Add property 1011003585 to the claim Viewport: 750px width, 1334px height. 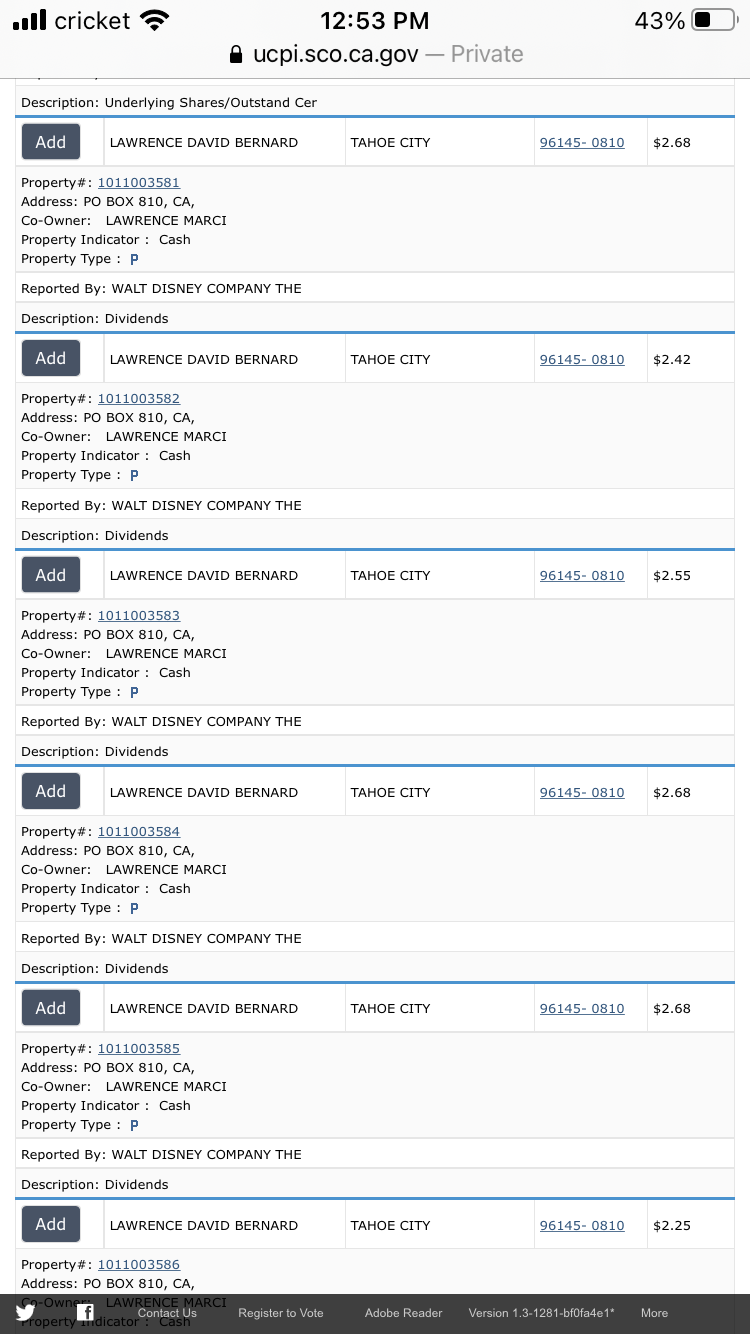pyautogui.click(x=51, y=1008)
